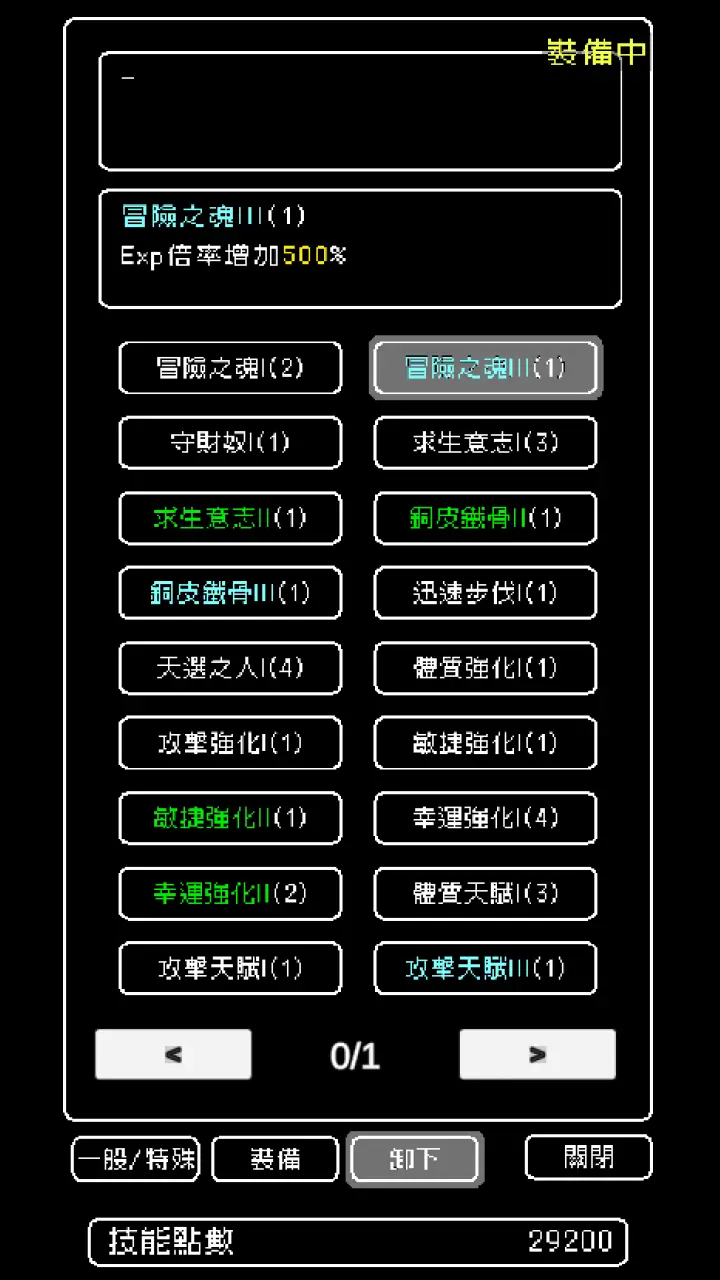Choose 敏捷強化I(1) skill
720x1280 pixels.
[x=485, y=743]
